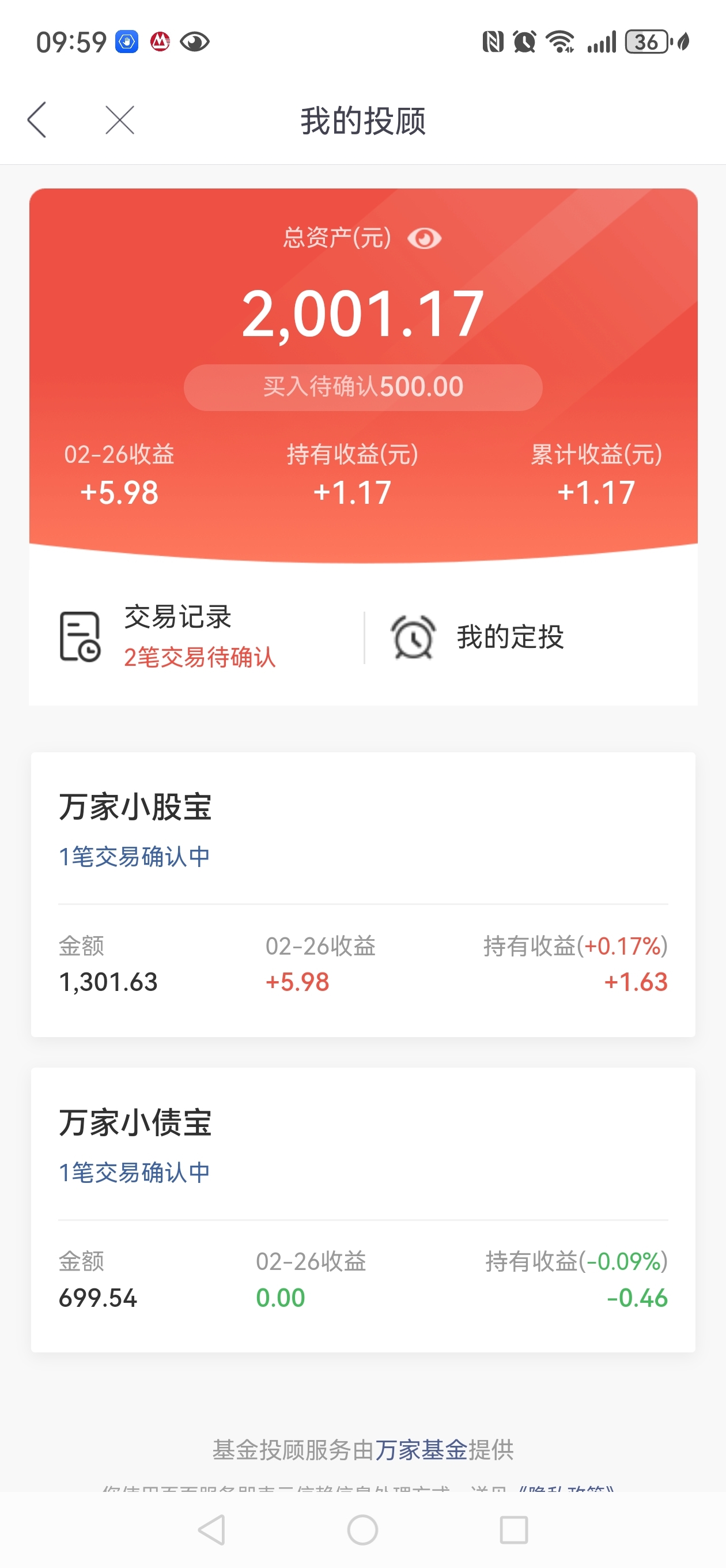
Task: Hide total assets with the eye icon
Action: pyautogui.click(x=424, y=239)
